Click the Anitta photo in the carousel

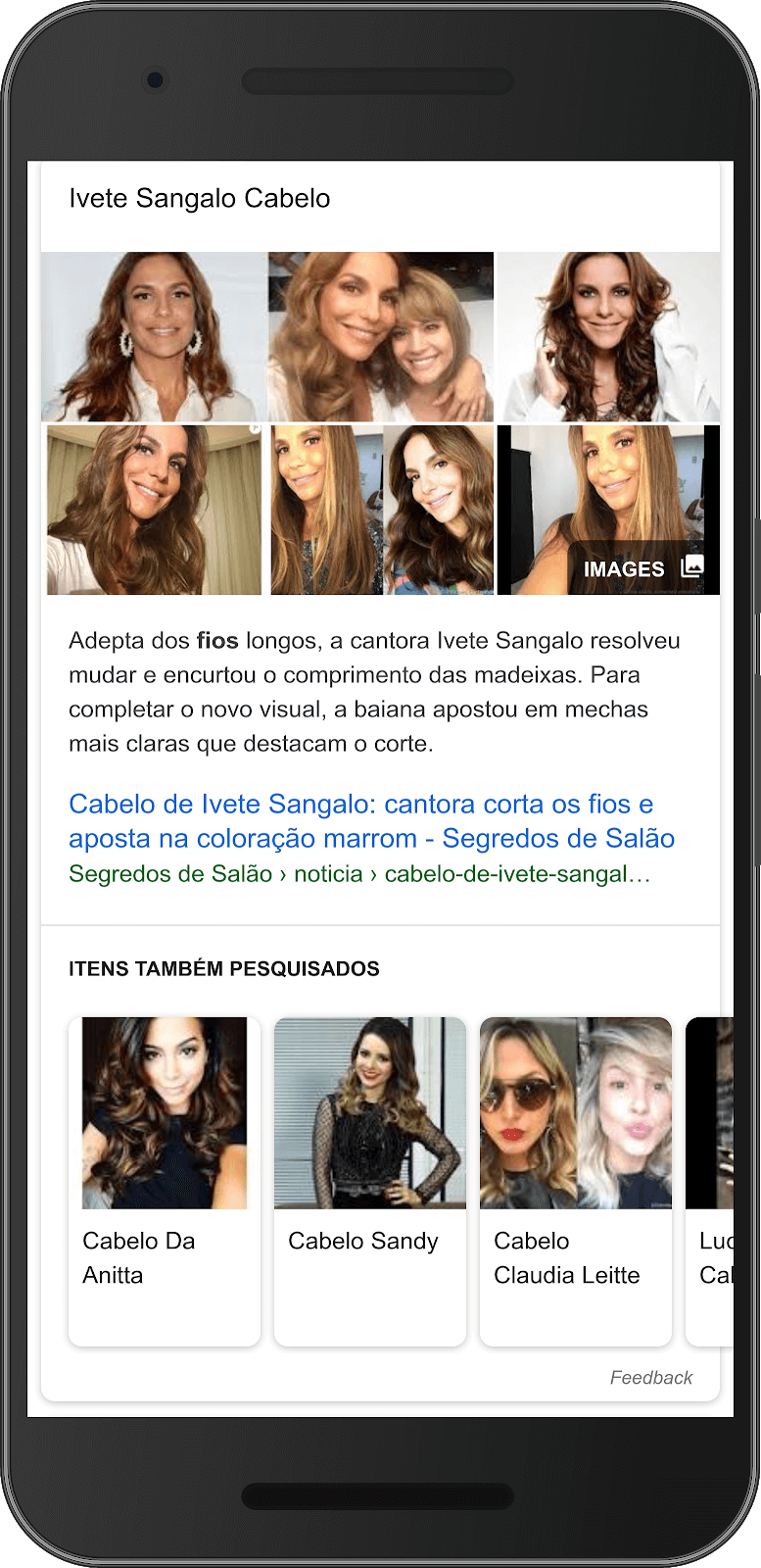click(x=164, y=1112)
